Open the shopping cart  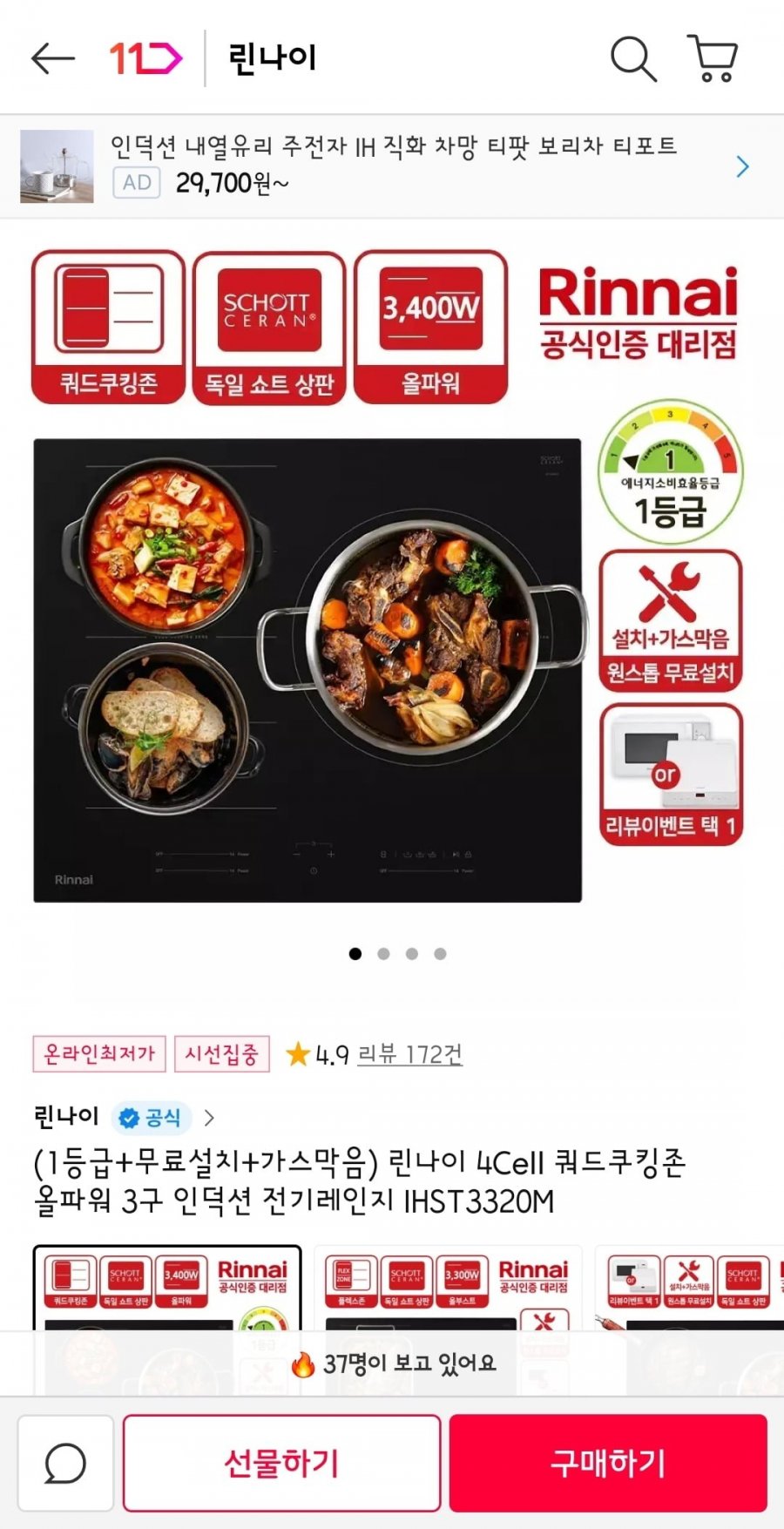[713, 58]
